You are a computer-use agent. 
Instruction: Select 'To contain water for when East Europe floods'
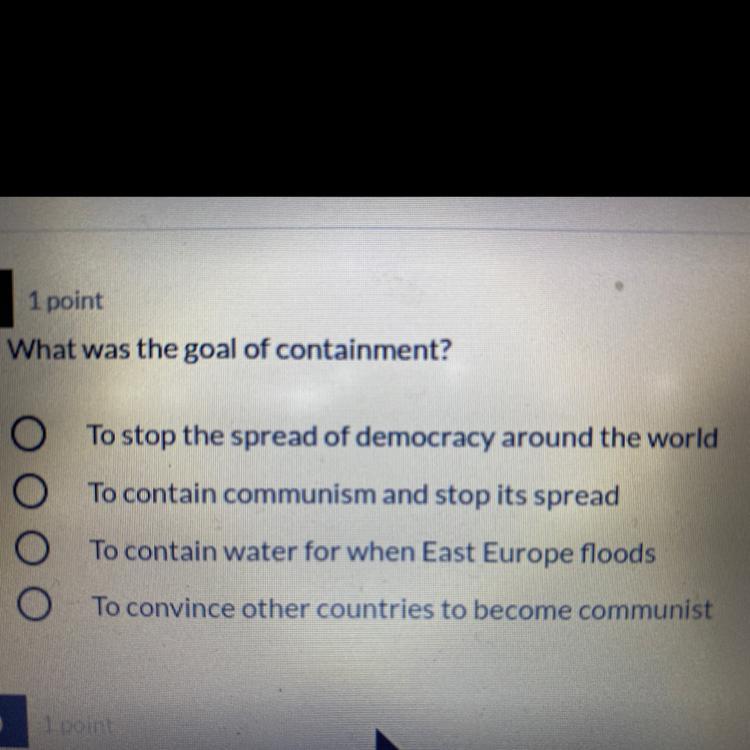33,550
